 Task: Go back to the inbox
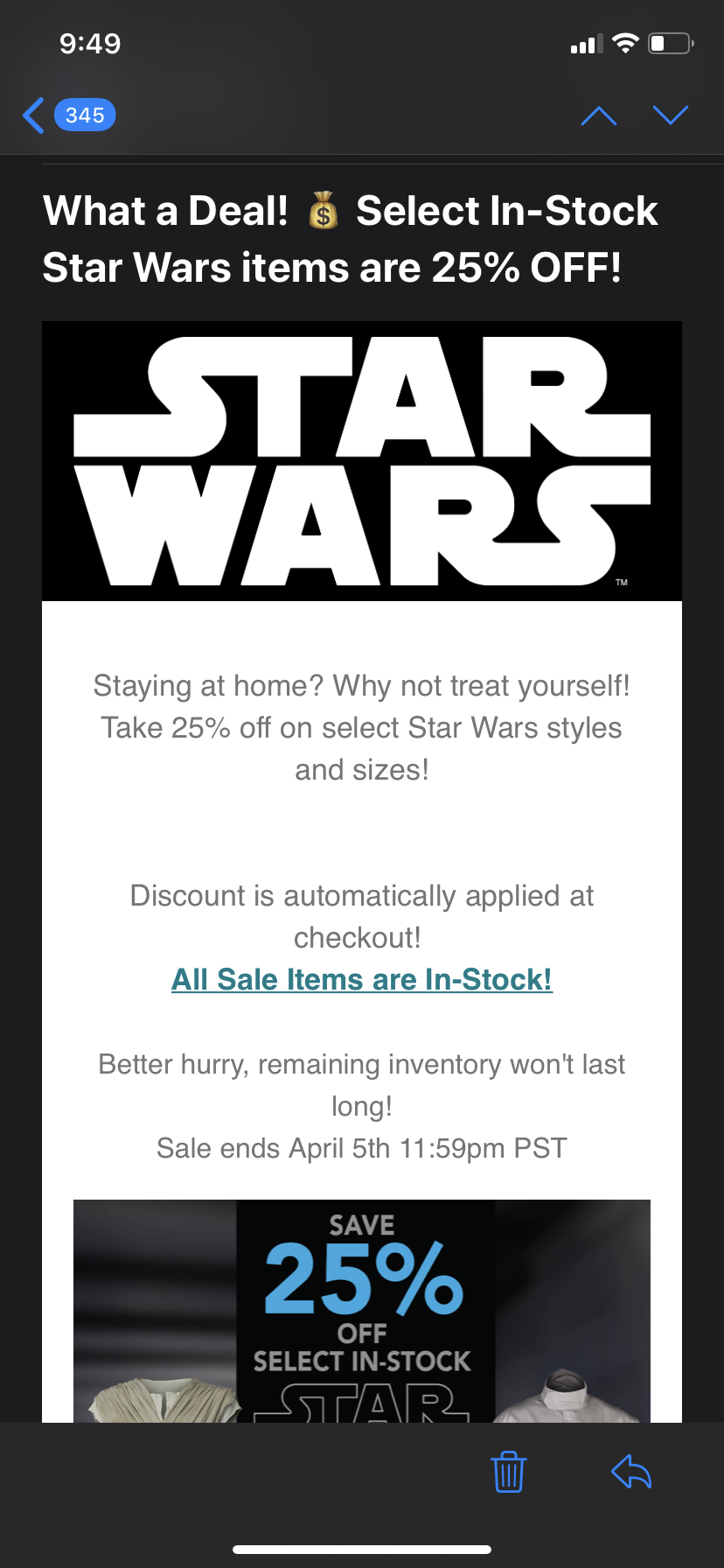68,115
